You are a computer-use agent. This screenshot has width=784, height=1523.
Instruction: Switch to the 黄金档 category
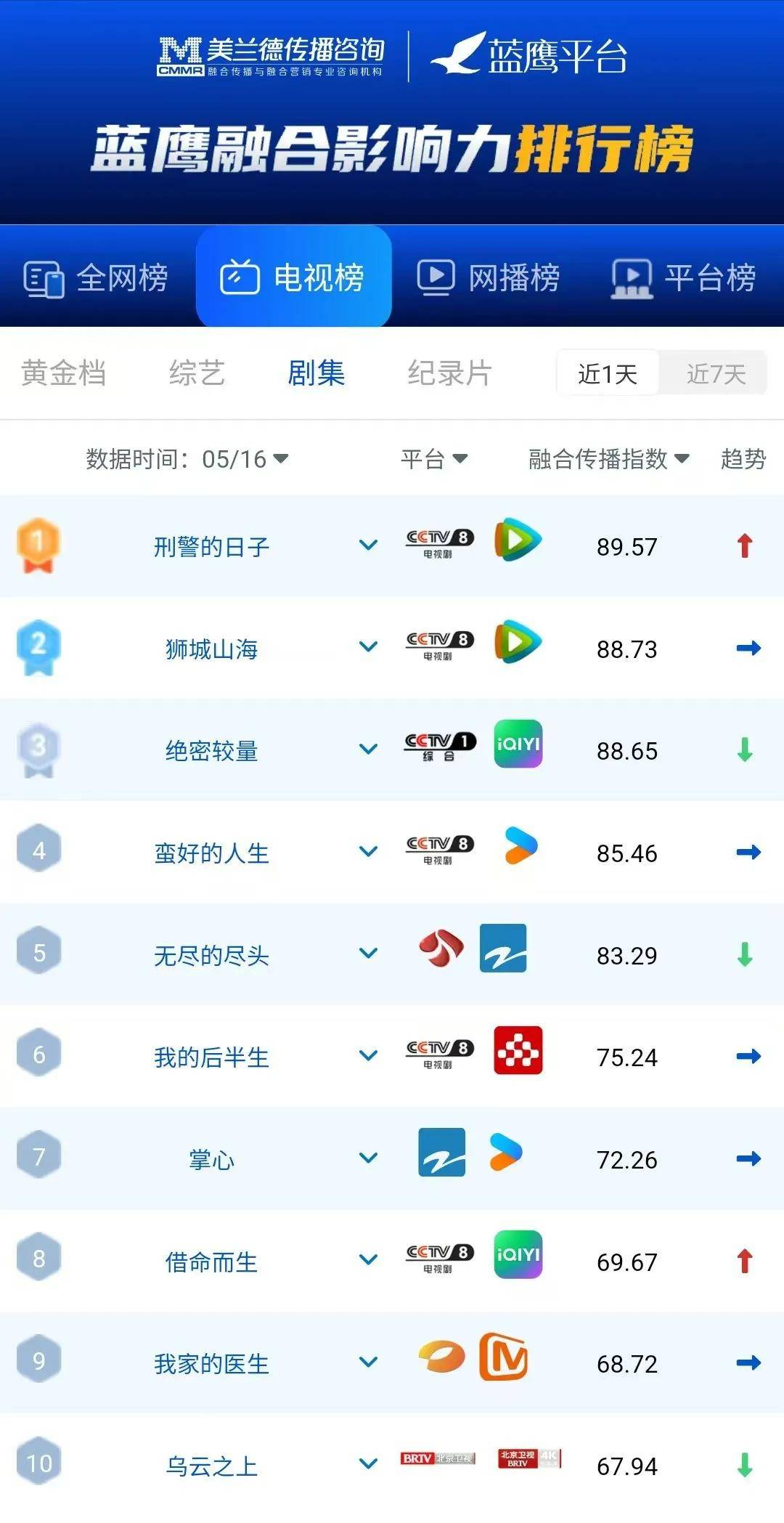(64, 373)
